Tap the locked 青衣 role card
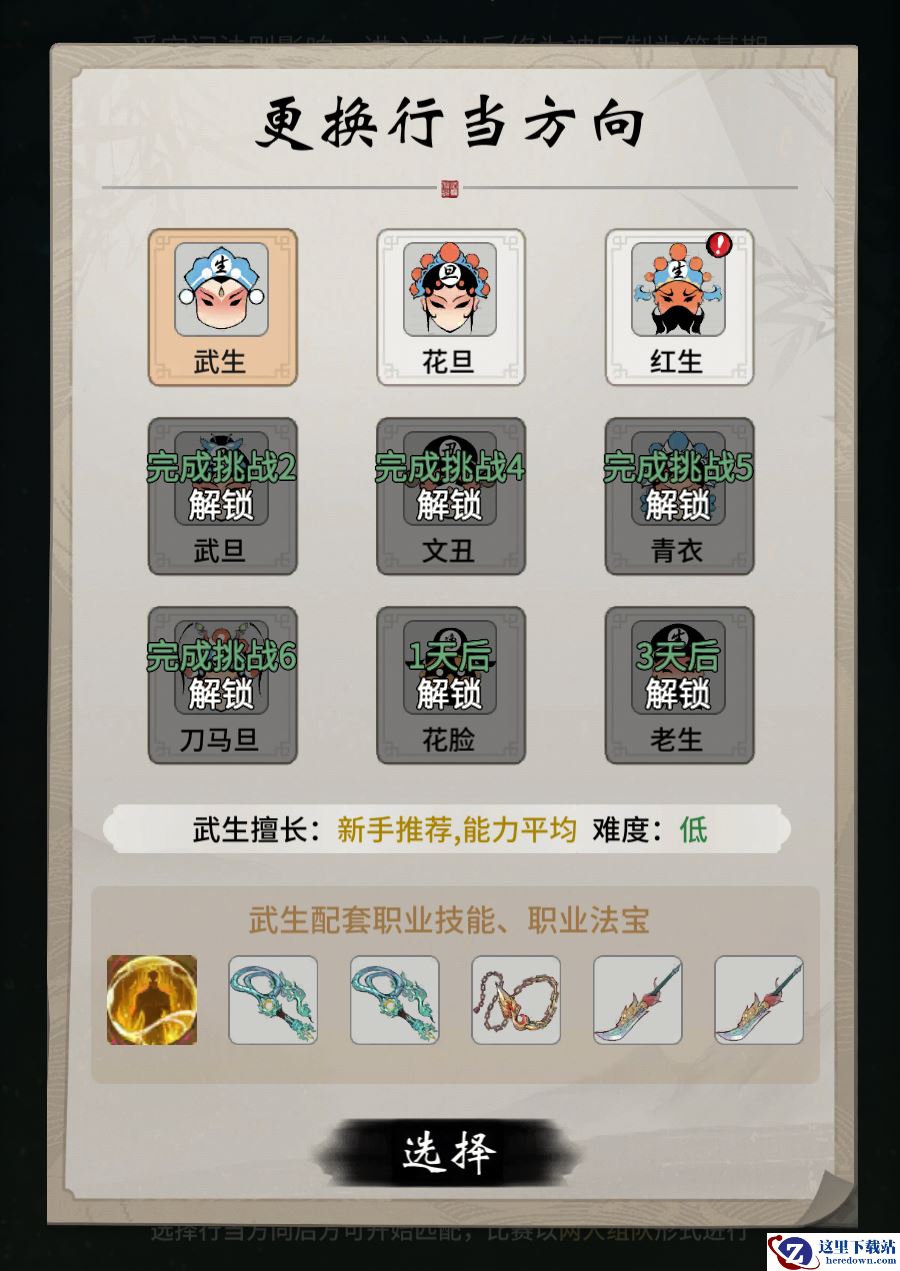The width and height of the screenshot is (900, 1271). [679, 496]
